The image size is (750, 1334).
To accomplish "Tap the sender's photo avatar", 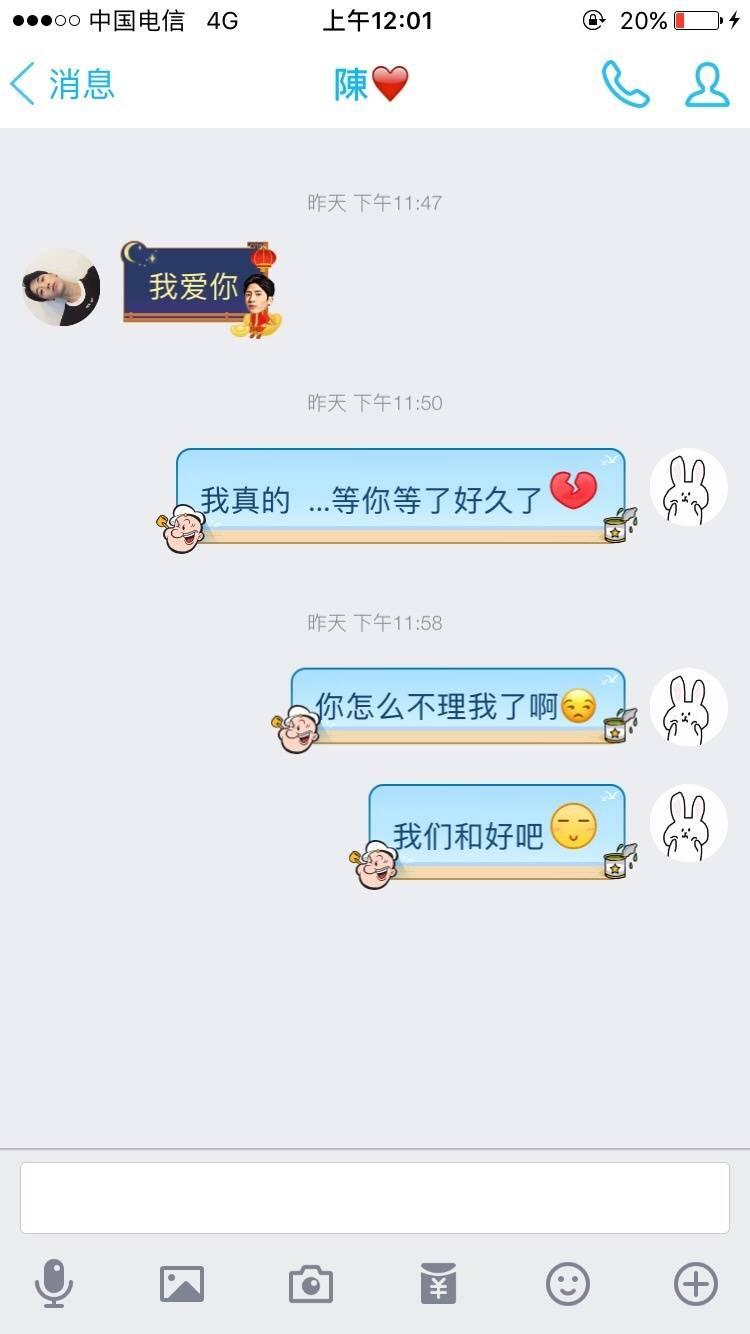I will [x=62, y=287].
